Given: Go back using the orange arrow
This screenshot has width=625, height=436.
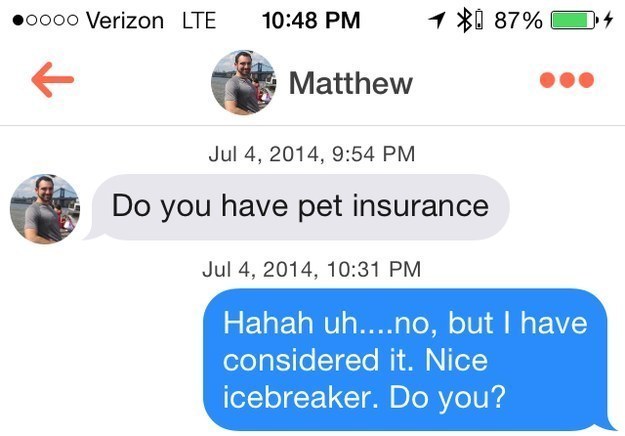Looking at the screenshot, I should tap(53, 82).
